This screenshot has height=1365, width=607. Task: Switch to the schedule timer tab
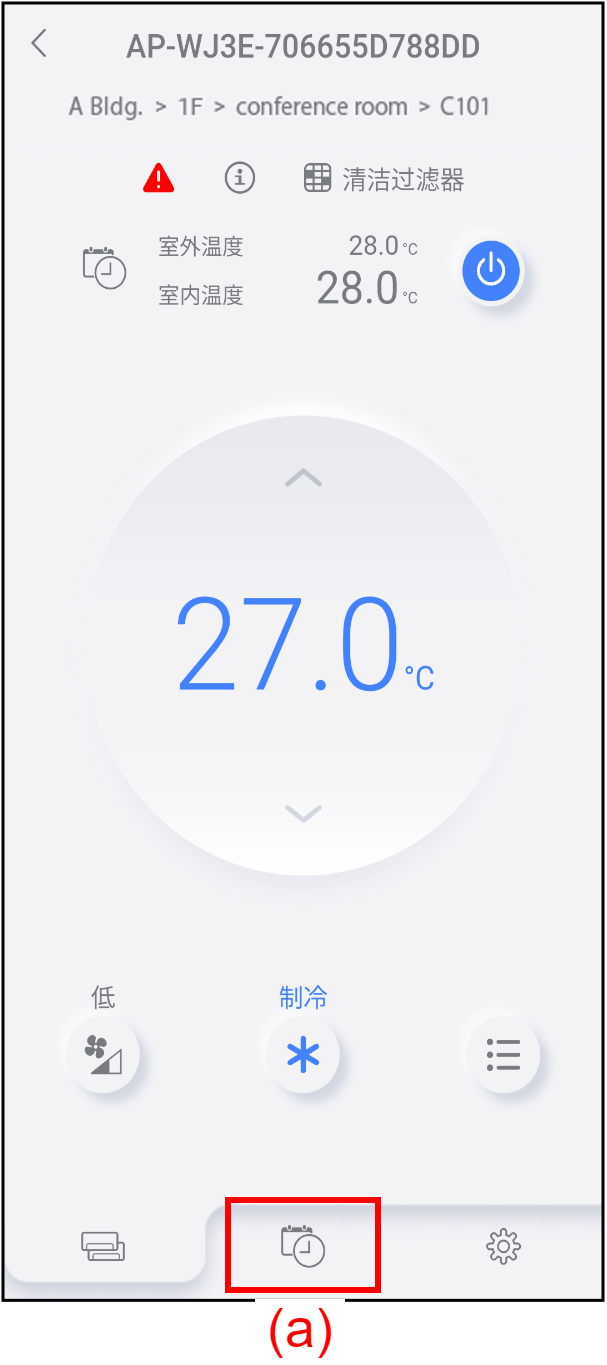pyautogui.click(x=303, y=1246)
